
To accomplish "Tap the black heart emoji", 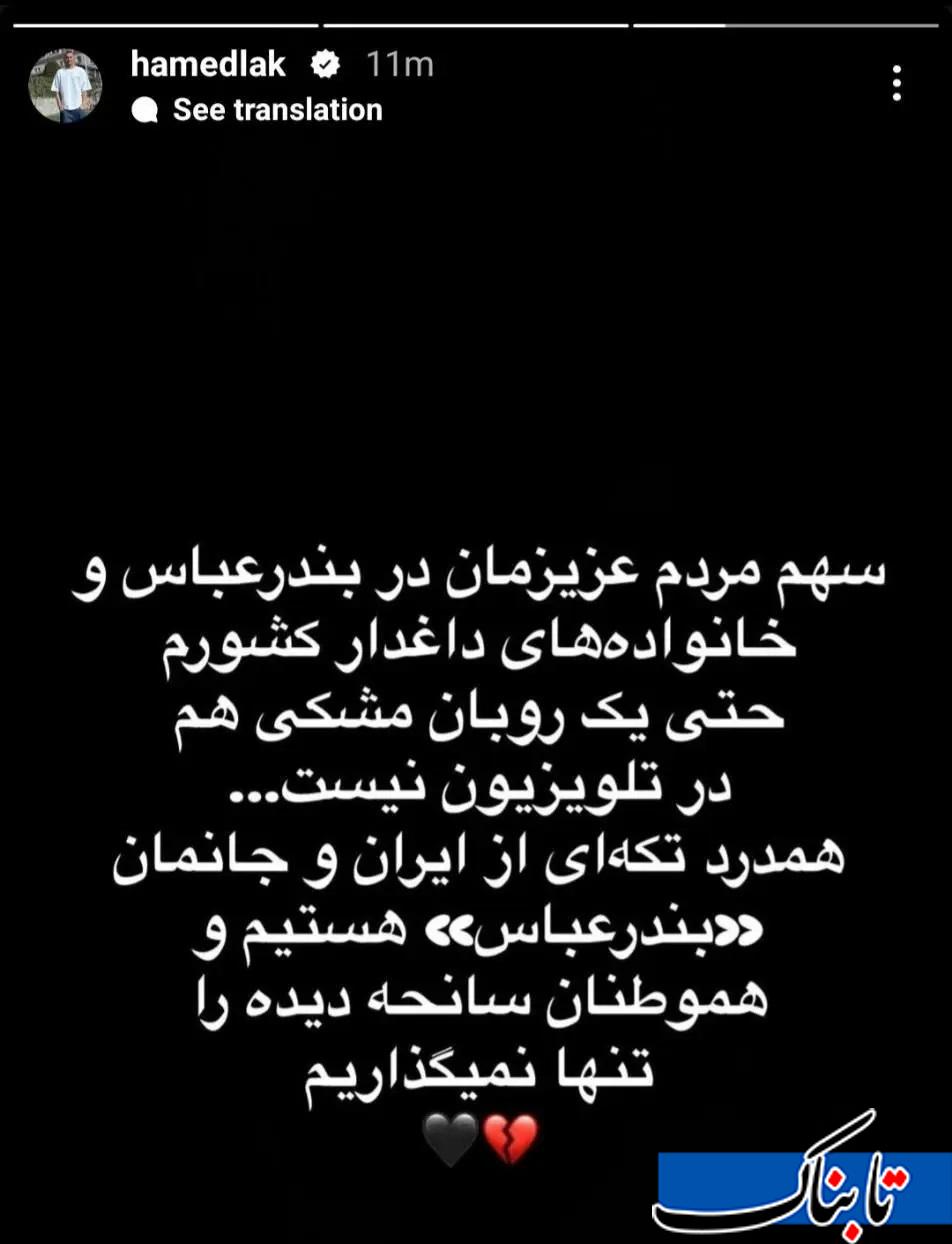I will (449, 1137).
